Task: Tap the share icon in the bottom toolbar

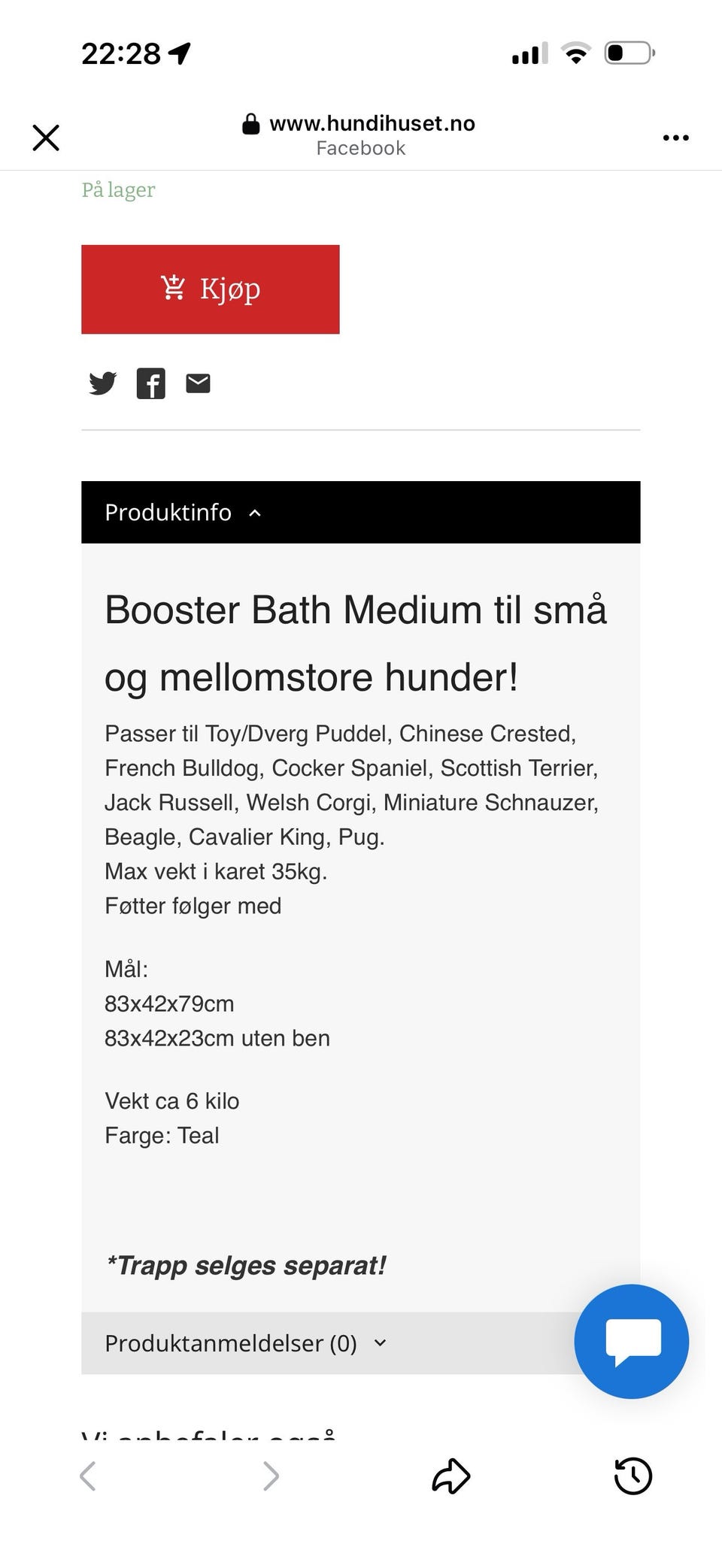Action: coord(450,1476)
